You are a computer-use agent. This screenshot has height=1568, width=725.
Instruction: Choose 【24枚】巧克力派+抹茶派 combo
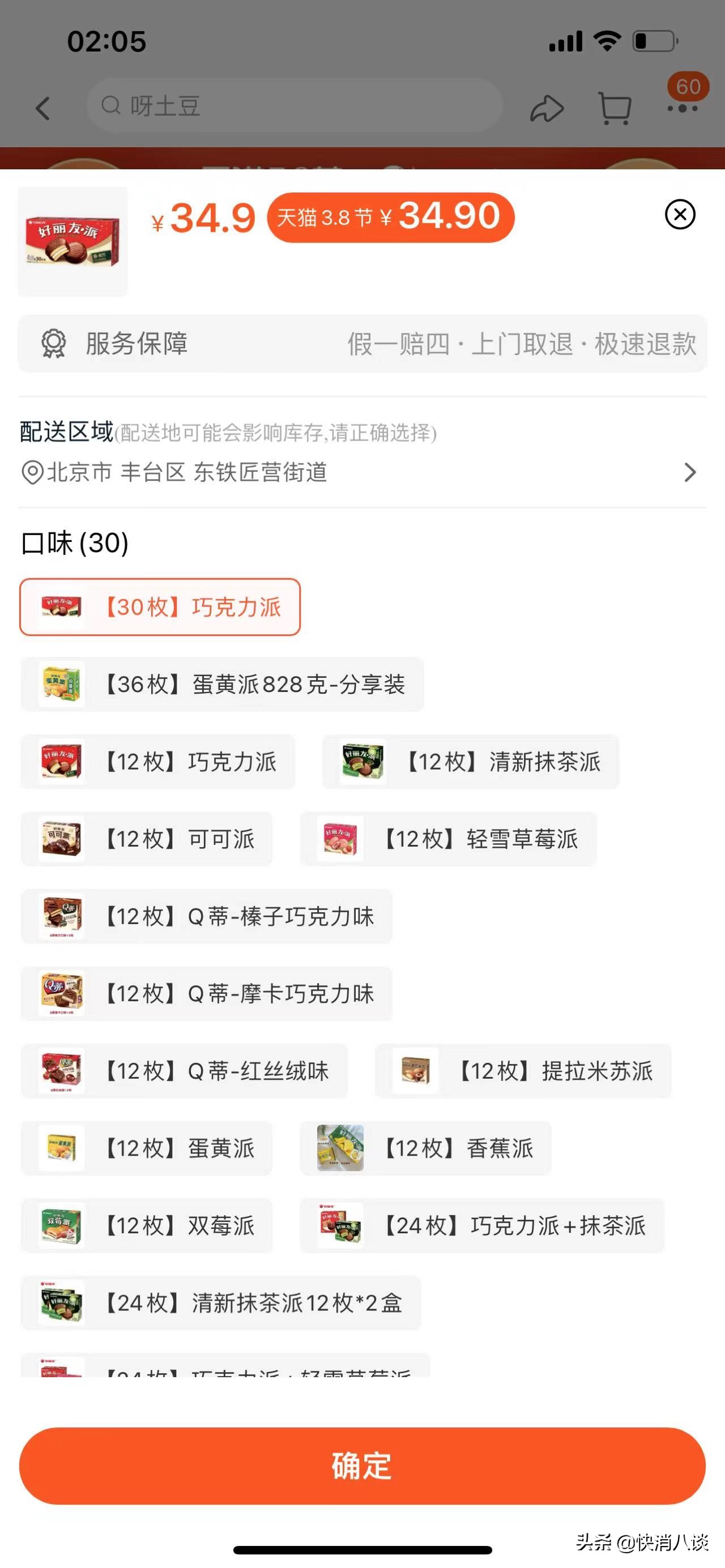click(x=482, y=1225)
